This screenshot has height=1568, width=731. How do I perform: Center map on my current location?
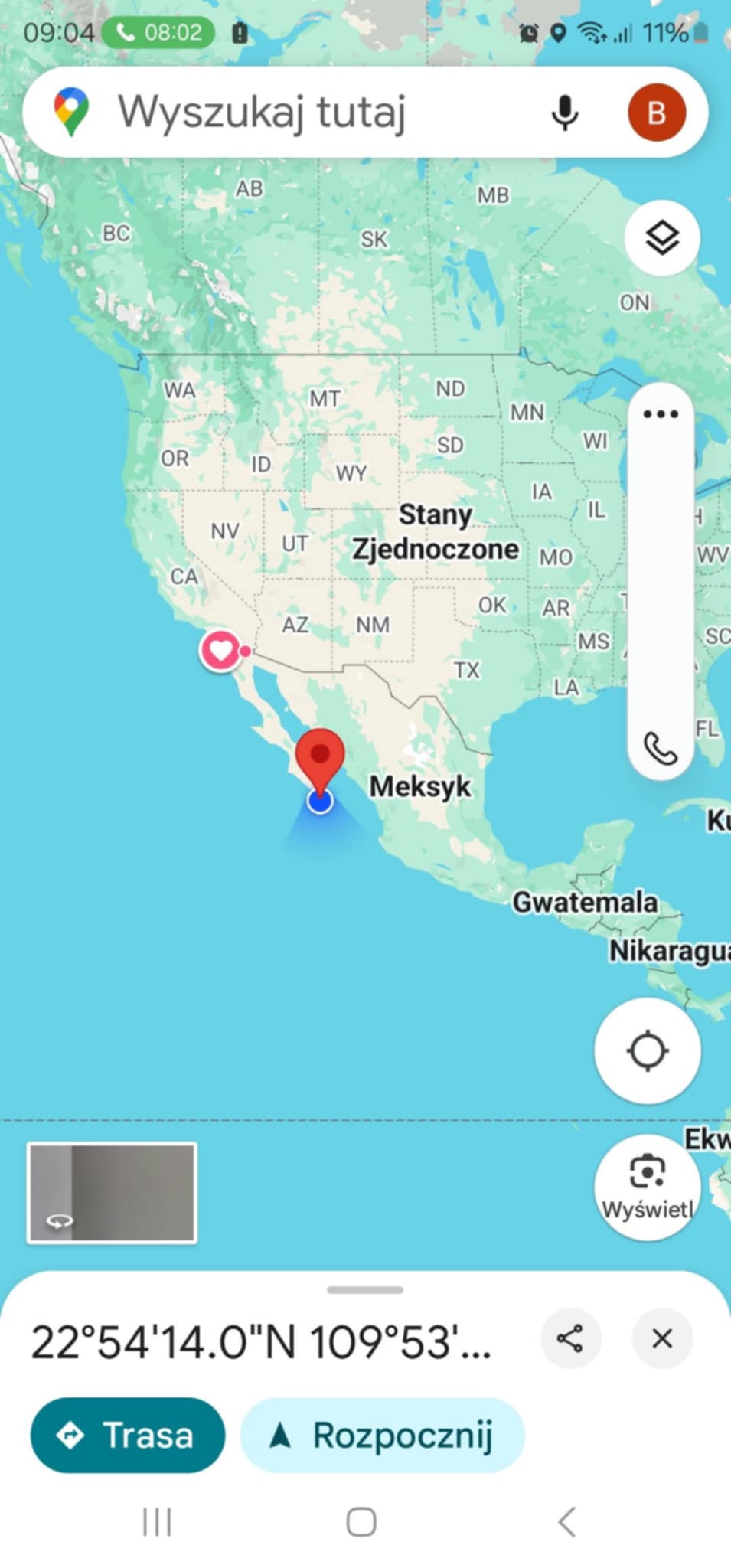648,1050
